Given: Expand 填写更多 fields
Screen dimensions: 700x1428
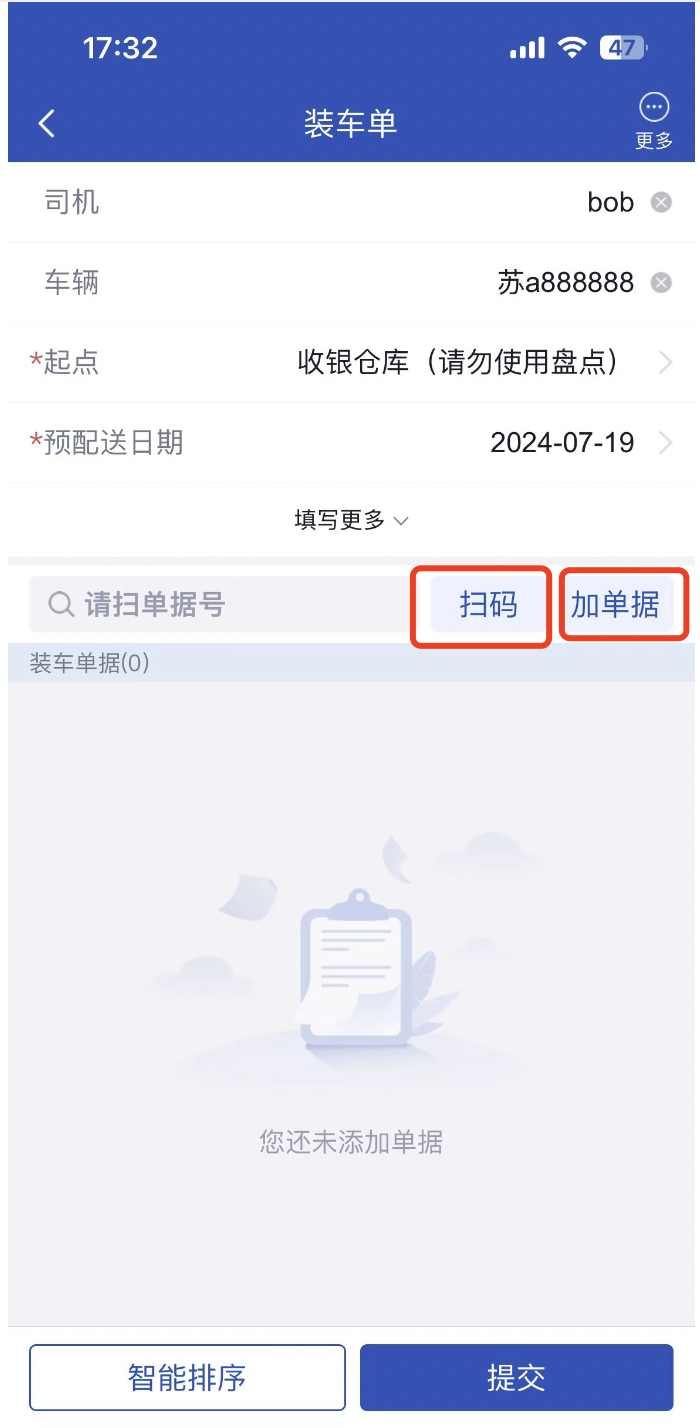Looking at the screenshot, I should (x=351, y=520).
